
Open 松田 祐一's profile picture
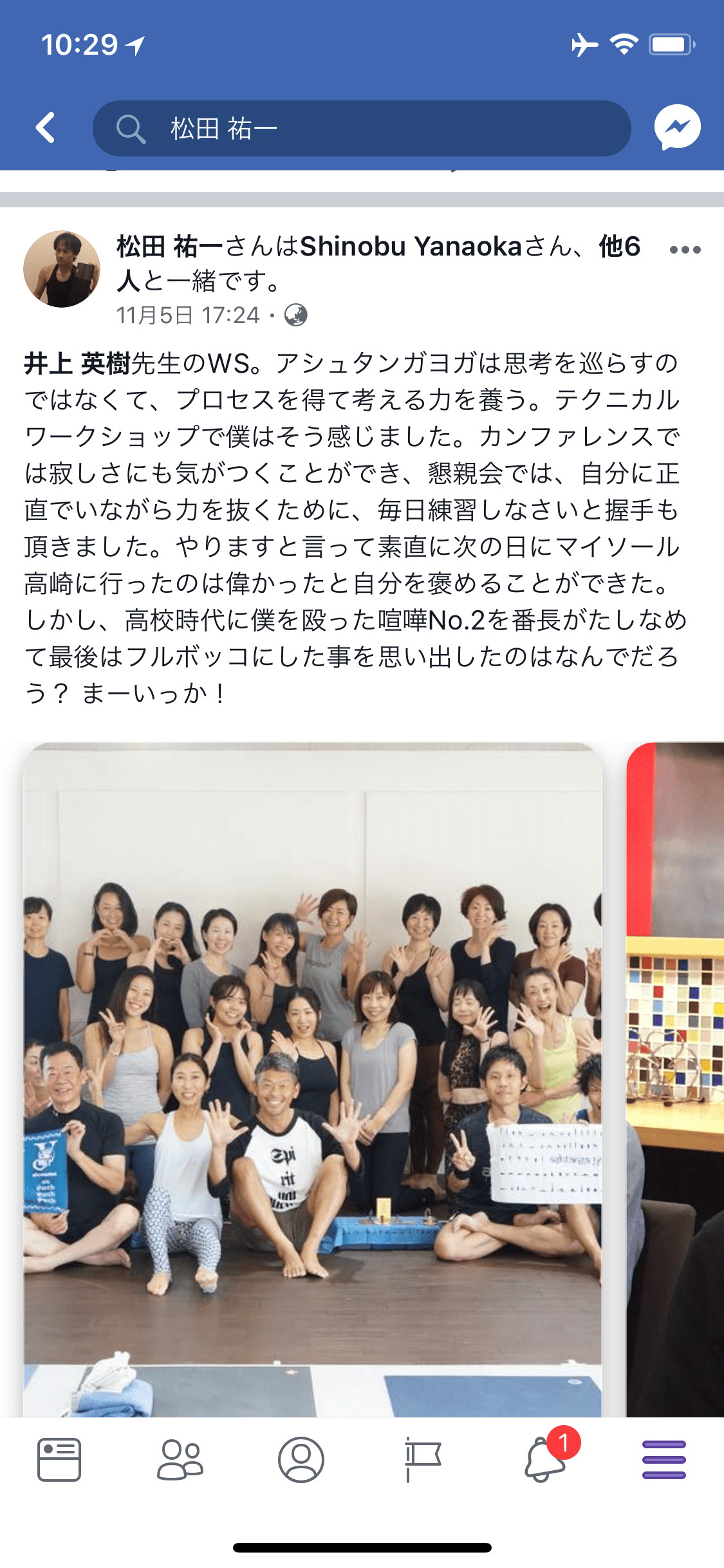pyautogui.click(x=62, y=269)
